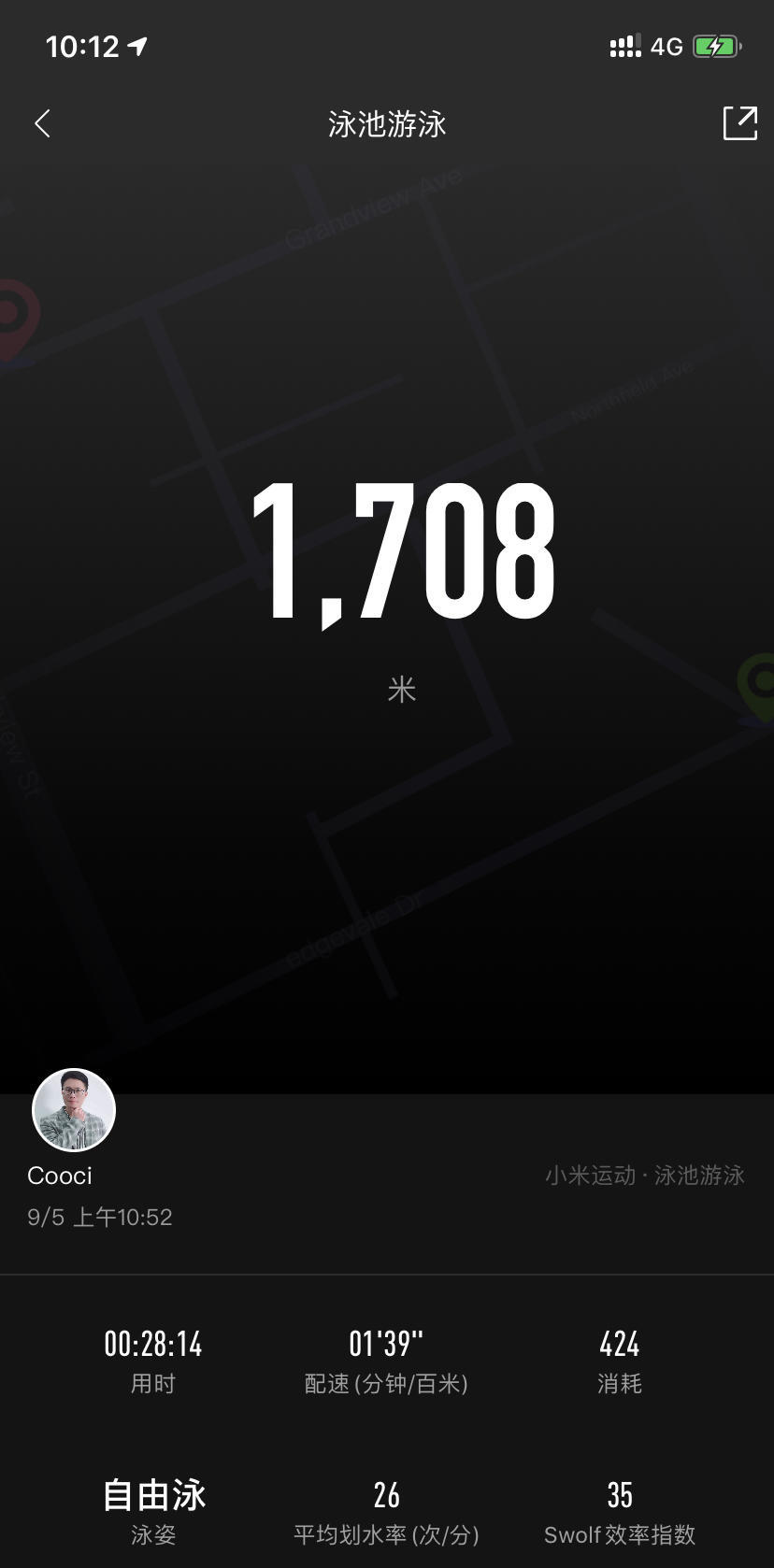Go back using the top-left arrow
The image size is (774, 1568).
[x=42, y=123]
